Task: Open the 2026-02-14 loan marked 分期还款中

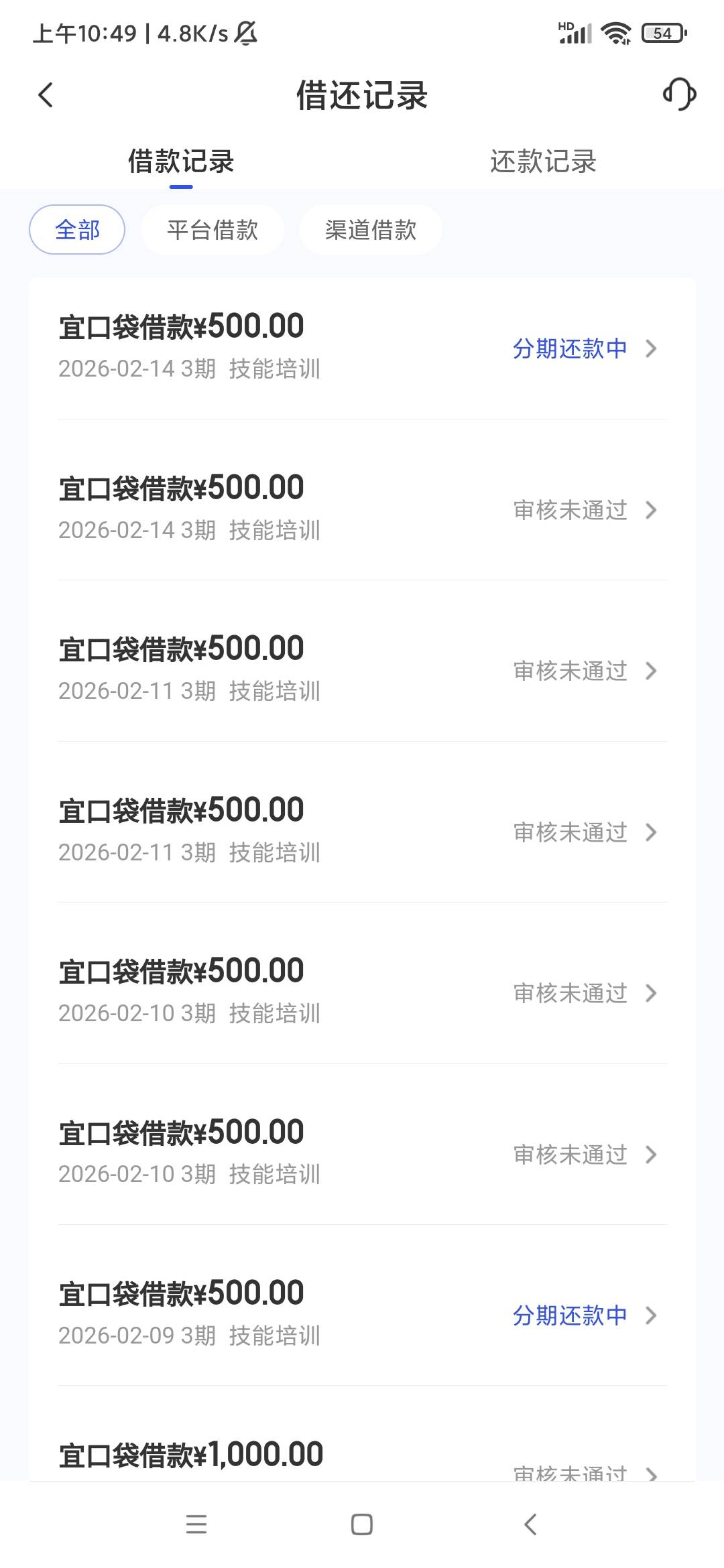Action: tap(362, 347)
